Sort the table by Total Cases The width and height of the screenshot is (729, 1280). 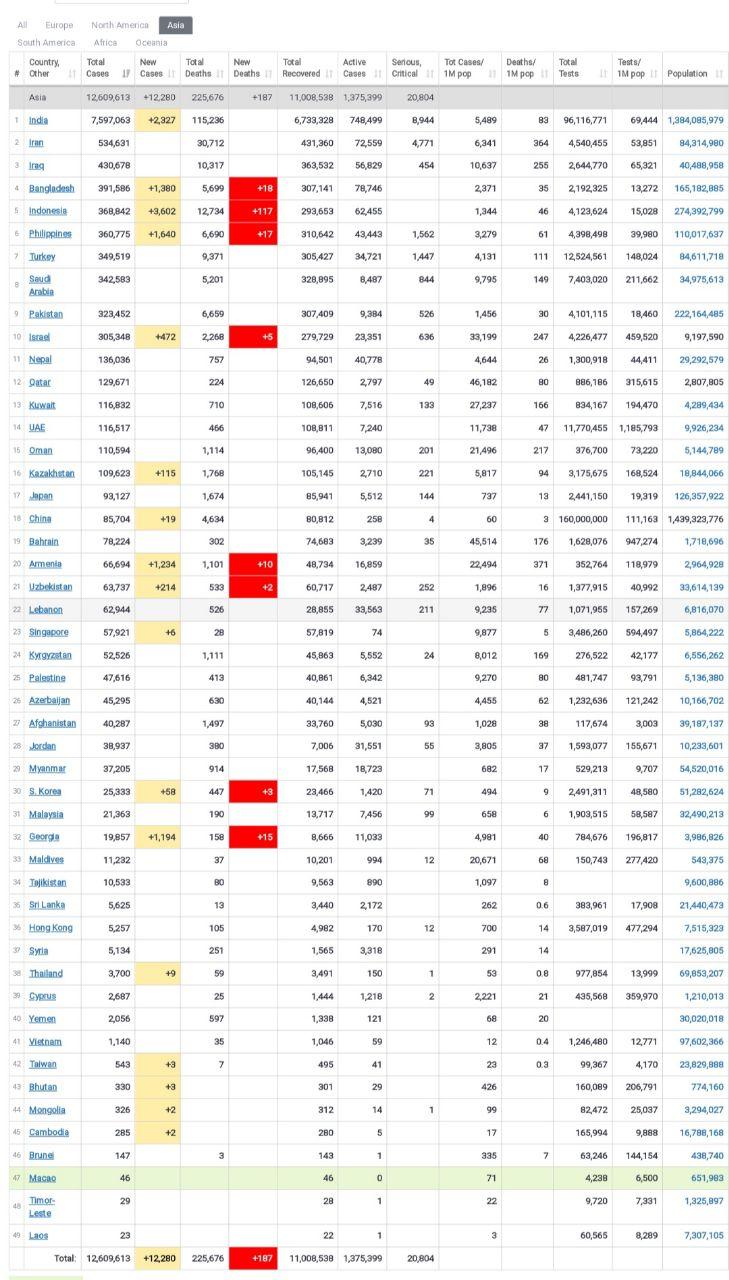point(107,68)
